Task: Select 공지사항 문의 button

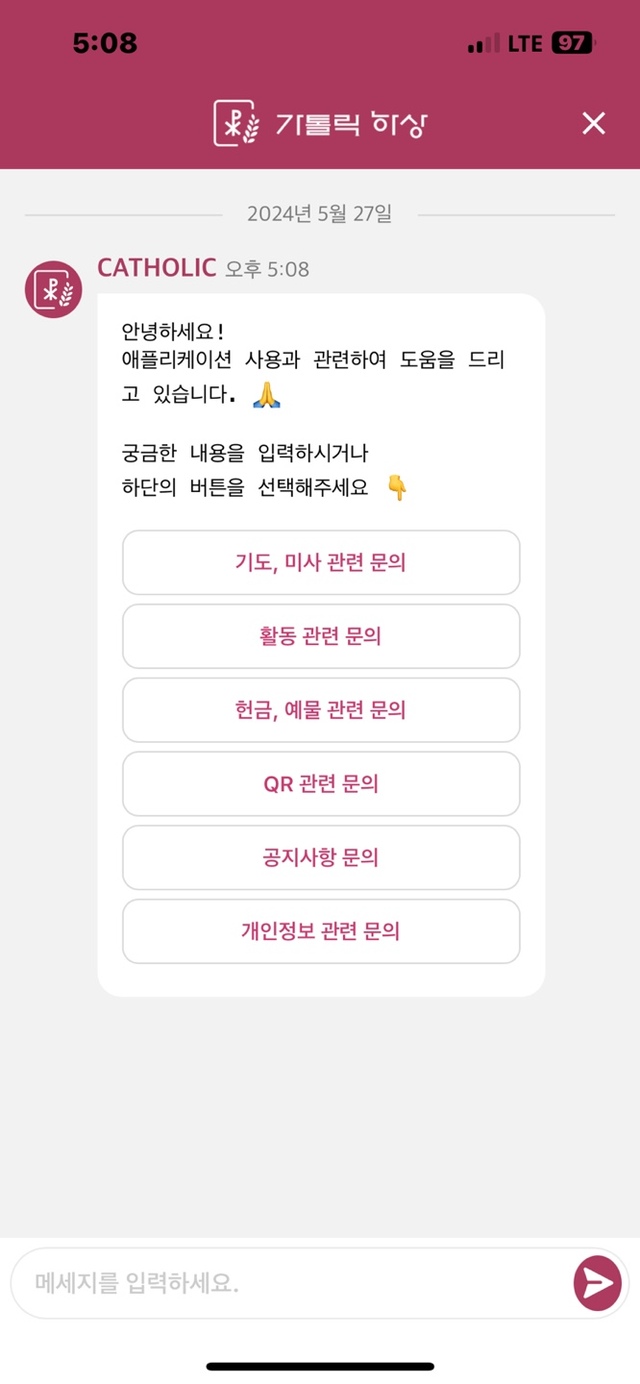Action: (321, 857)
